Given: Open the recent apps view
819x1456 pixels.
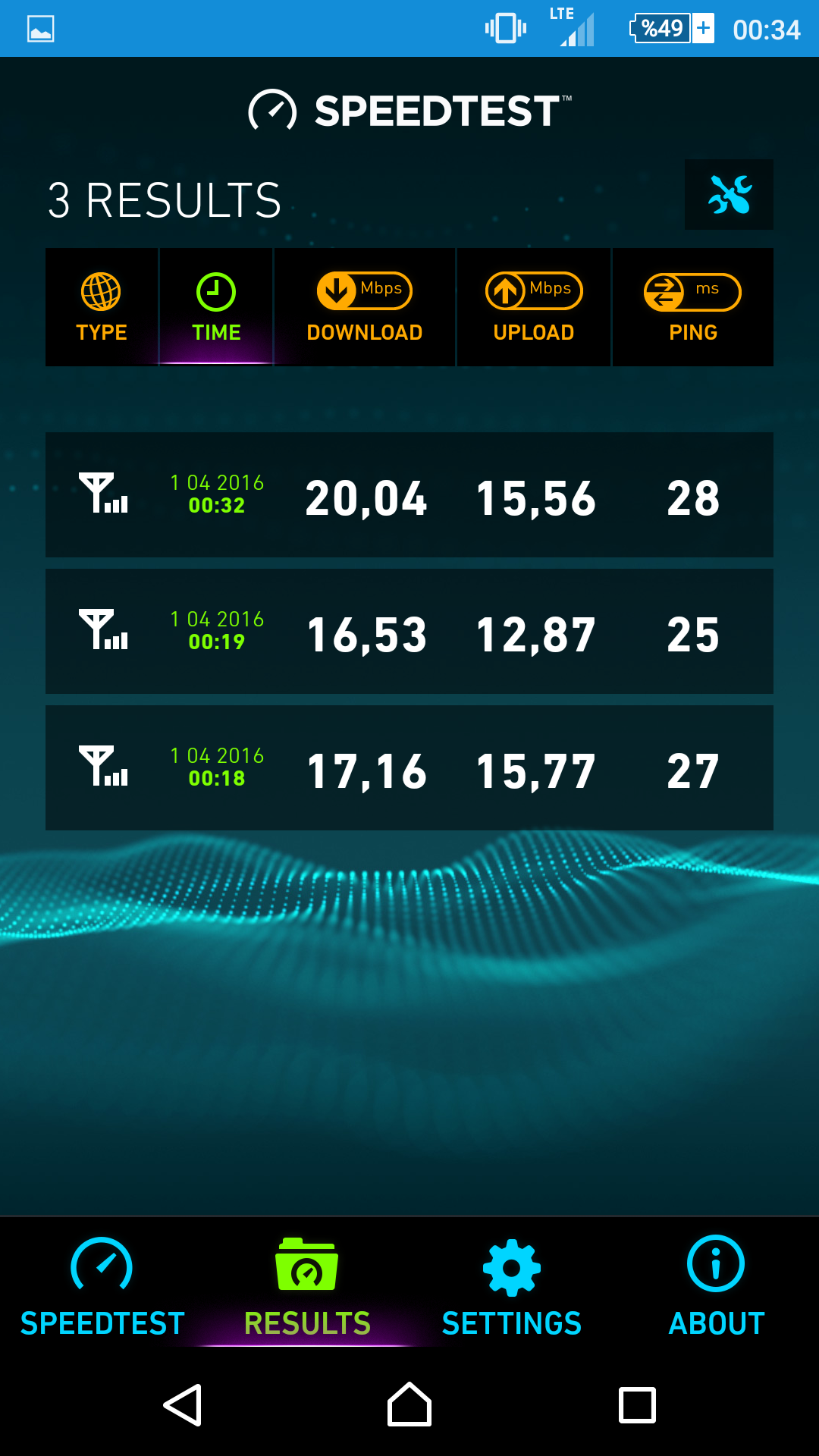Looking at the screenshot, I should pyautogui.click(x=637, y=1405).
